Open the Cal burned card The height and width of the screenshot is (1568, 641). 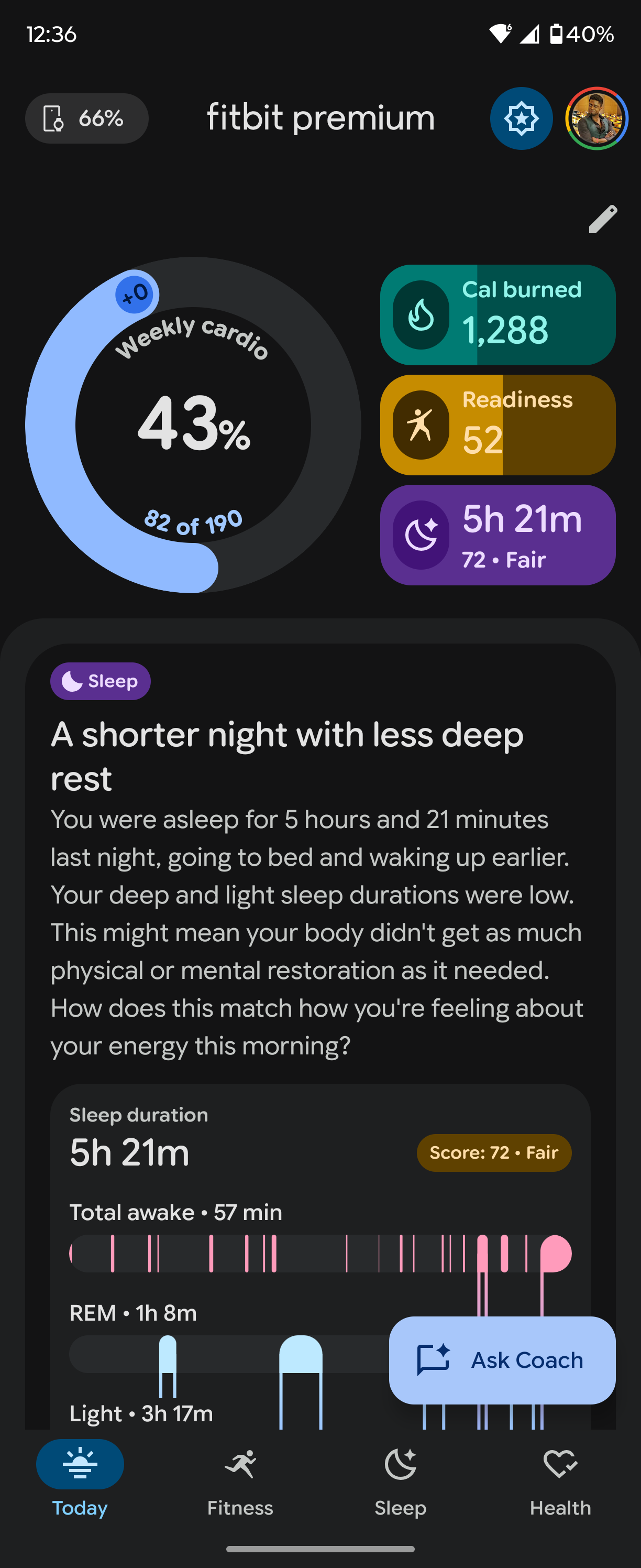click(498, 314)
